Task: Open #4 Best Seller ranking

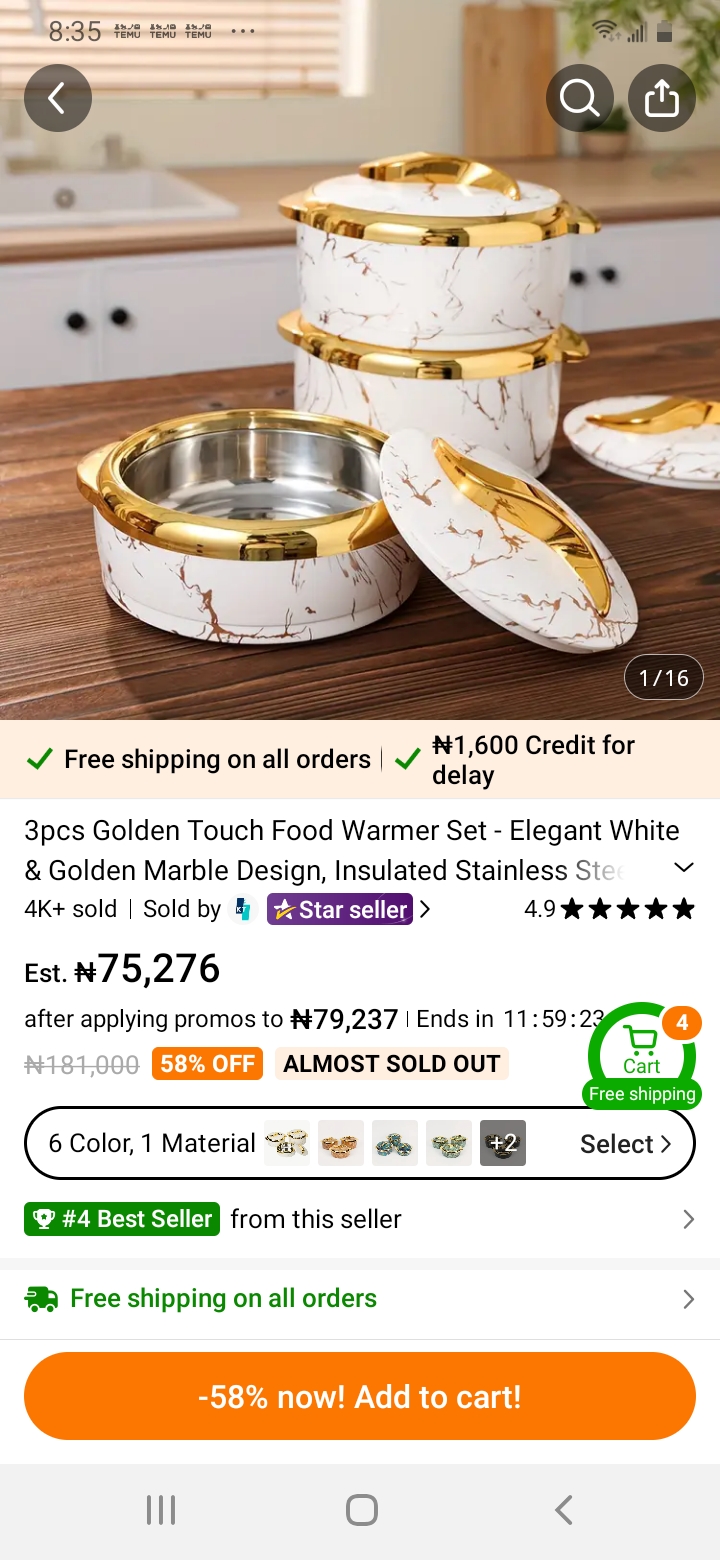Action: [360, 1219]
